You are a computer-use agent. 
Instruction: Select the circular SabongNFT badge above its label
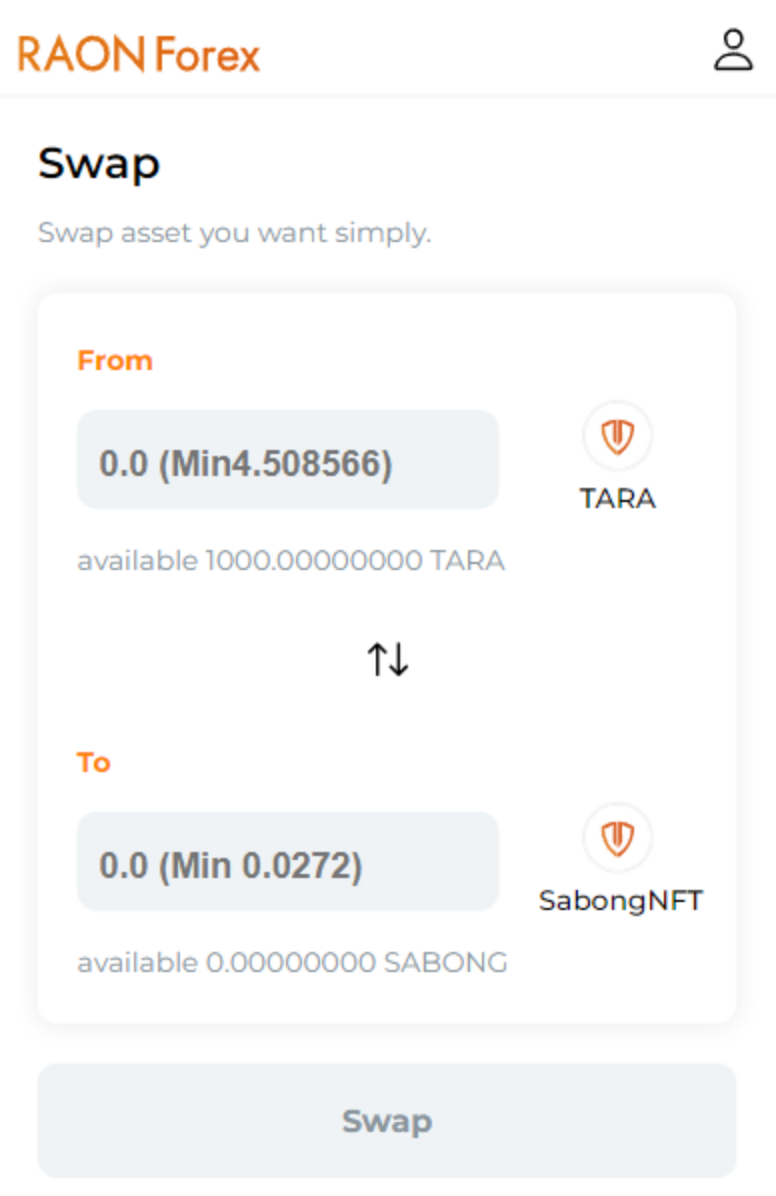617,839
